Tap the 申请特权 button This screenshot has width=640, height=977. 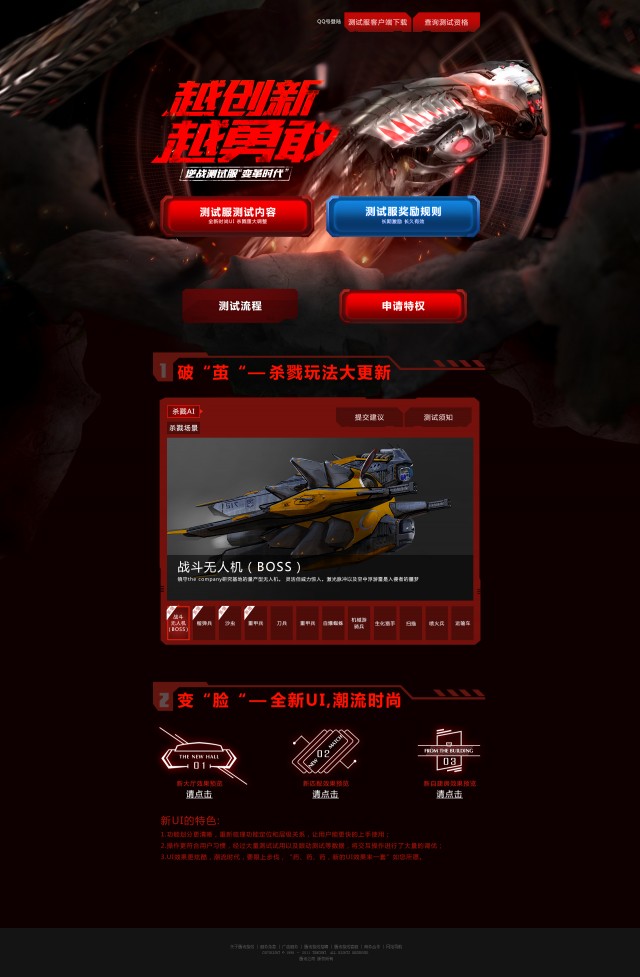point(403,306)
